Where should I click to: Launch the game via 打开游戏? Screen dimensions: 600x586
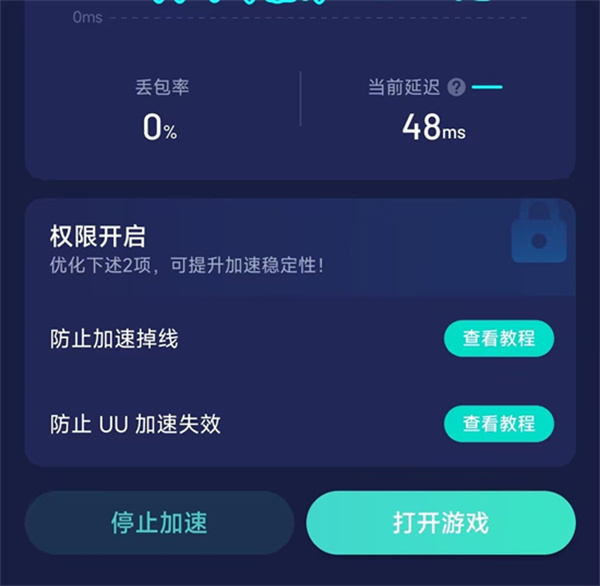[x=440, y=522]
